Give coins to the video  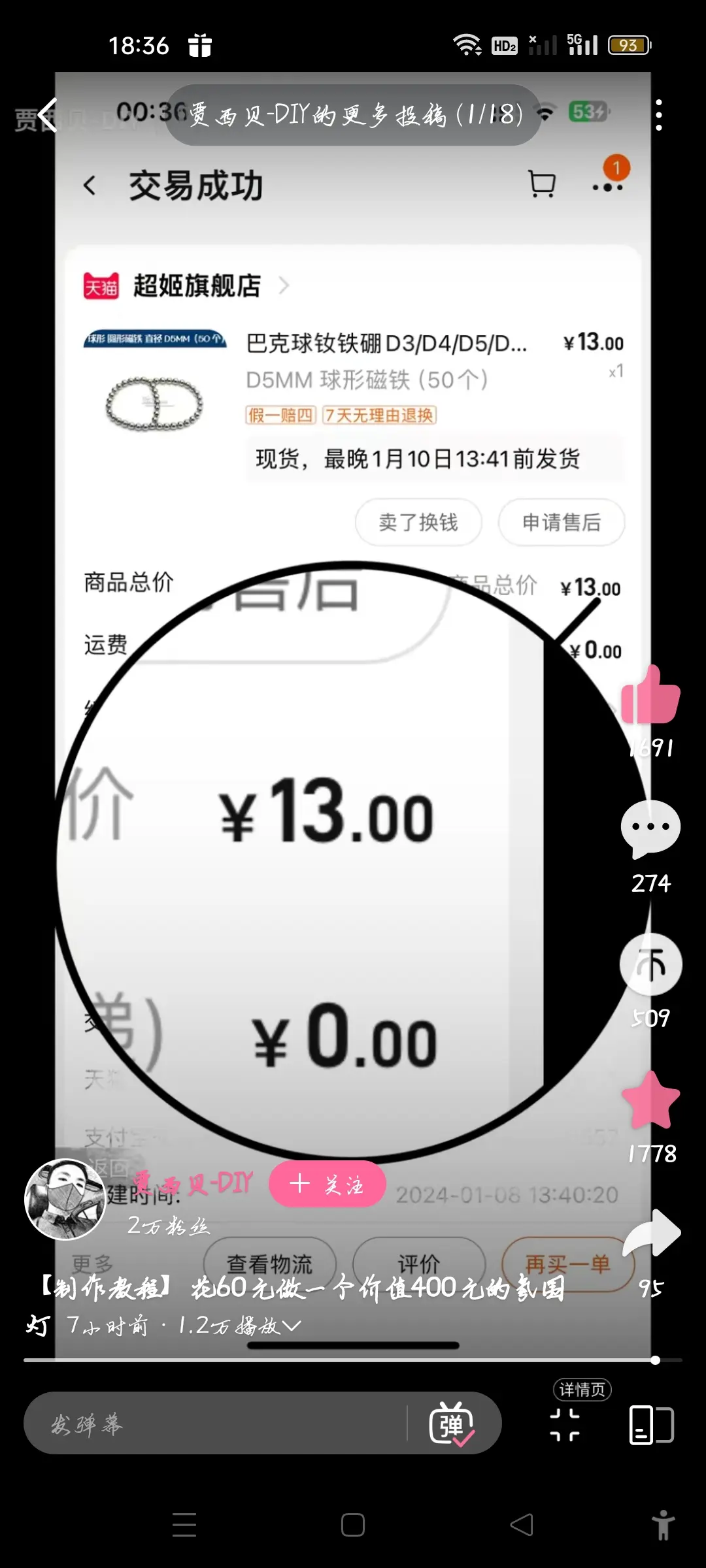pos(650,964)
